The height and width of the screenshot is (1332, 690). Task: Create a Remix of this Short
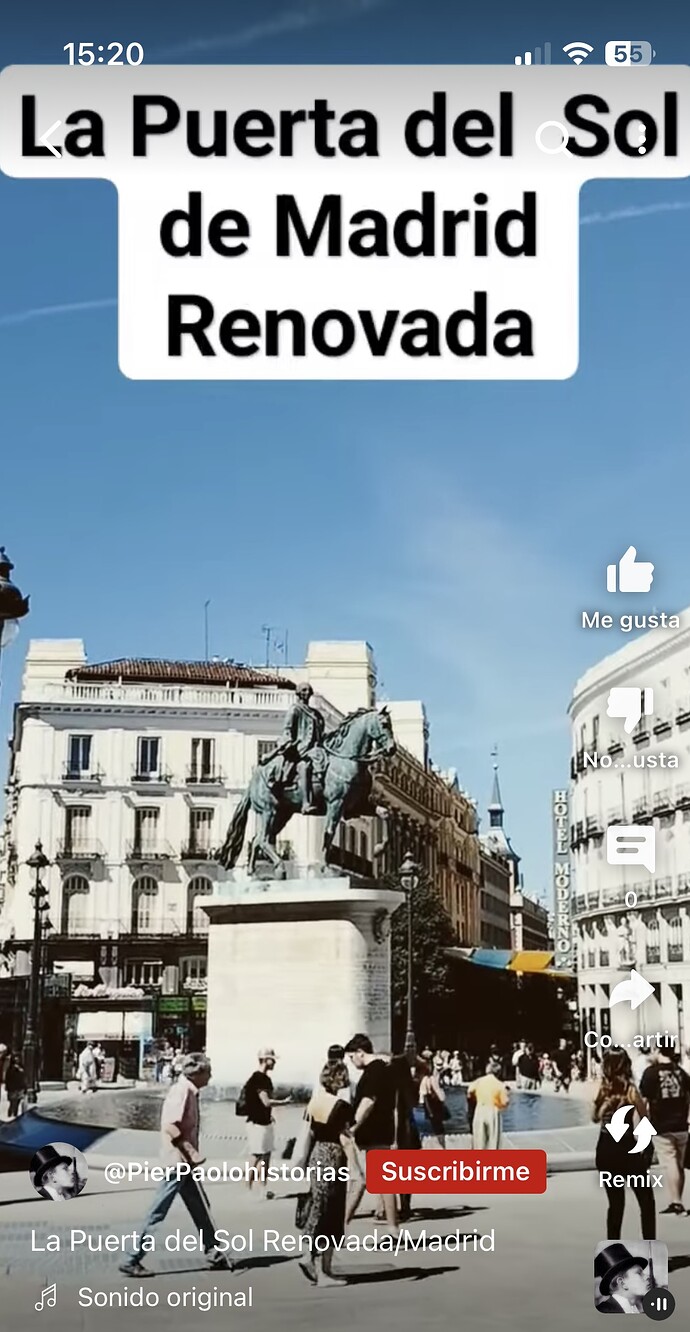[630, 1131]
